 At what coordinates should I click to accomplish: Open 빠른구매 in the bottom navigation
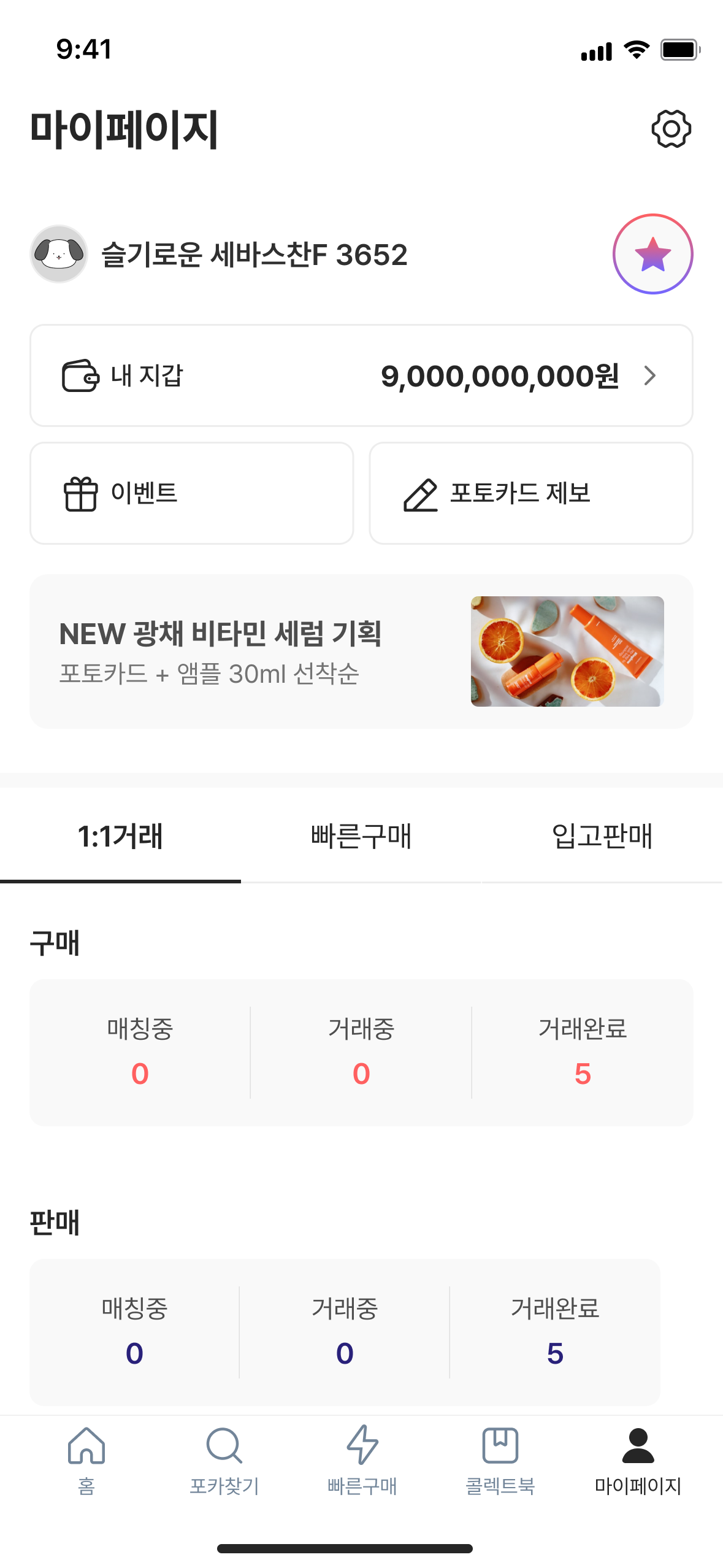click(362, 1460)
